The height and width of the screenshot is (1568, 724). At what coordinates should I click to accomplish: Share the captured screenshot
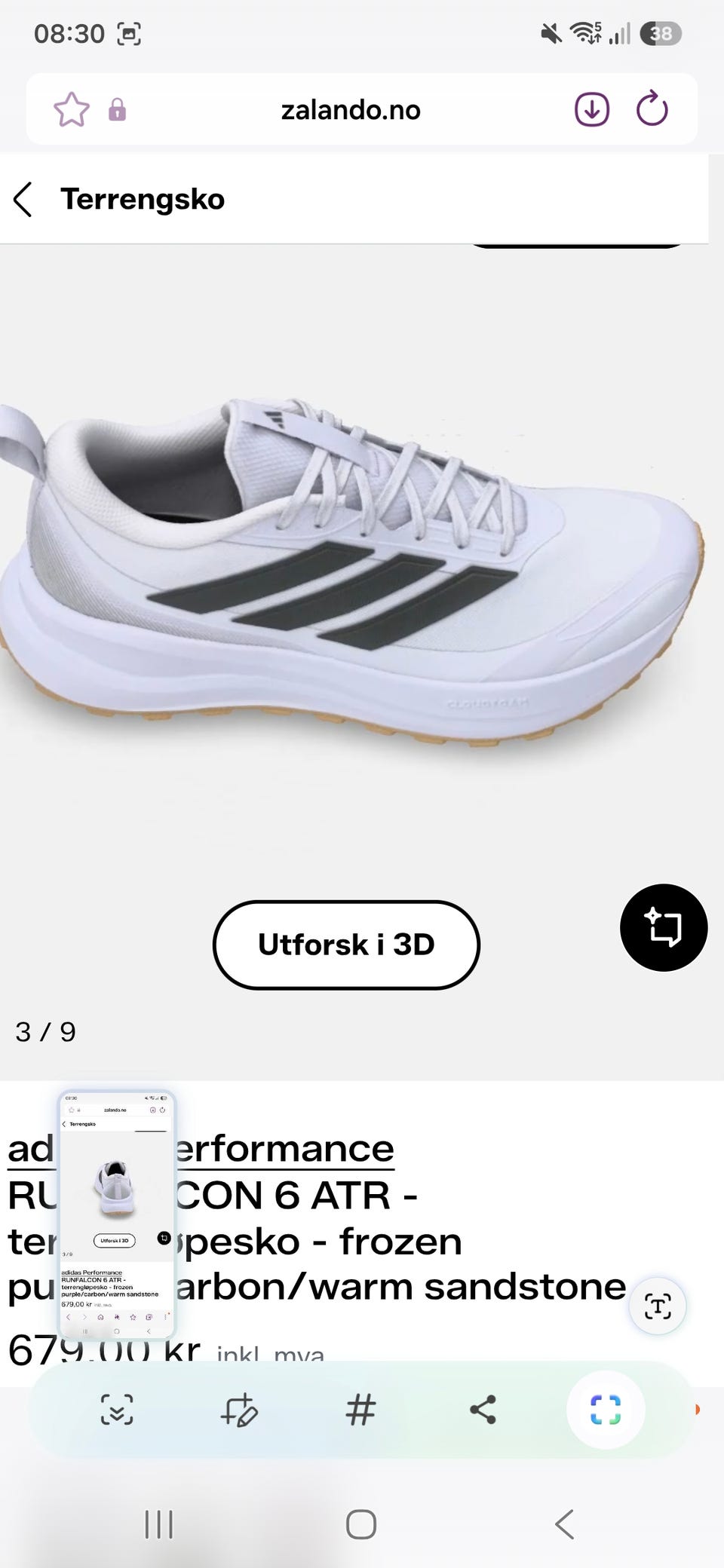(x=483, y=1410)
